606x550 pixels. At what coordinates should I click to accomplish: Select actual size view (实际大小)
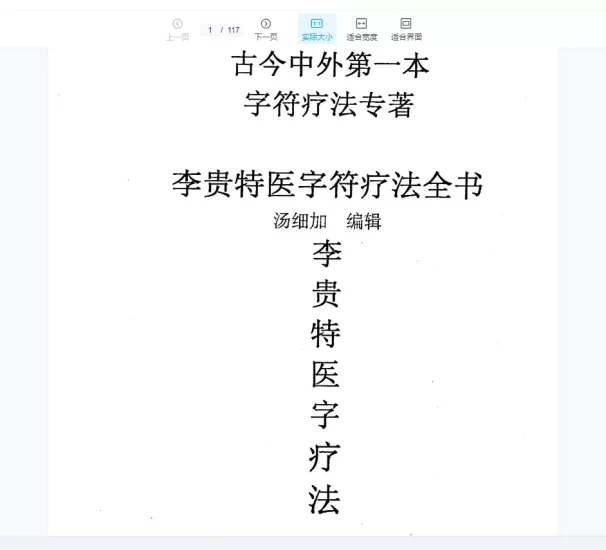tap(317, 28)
